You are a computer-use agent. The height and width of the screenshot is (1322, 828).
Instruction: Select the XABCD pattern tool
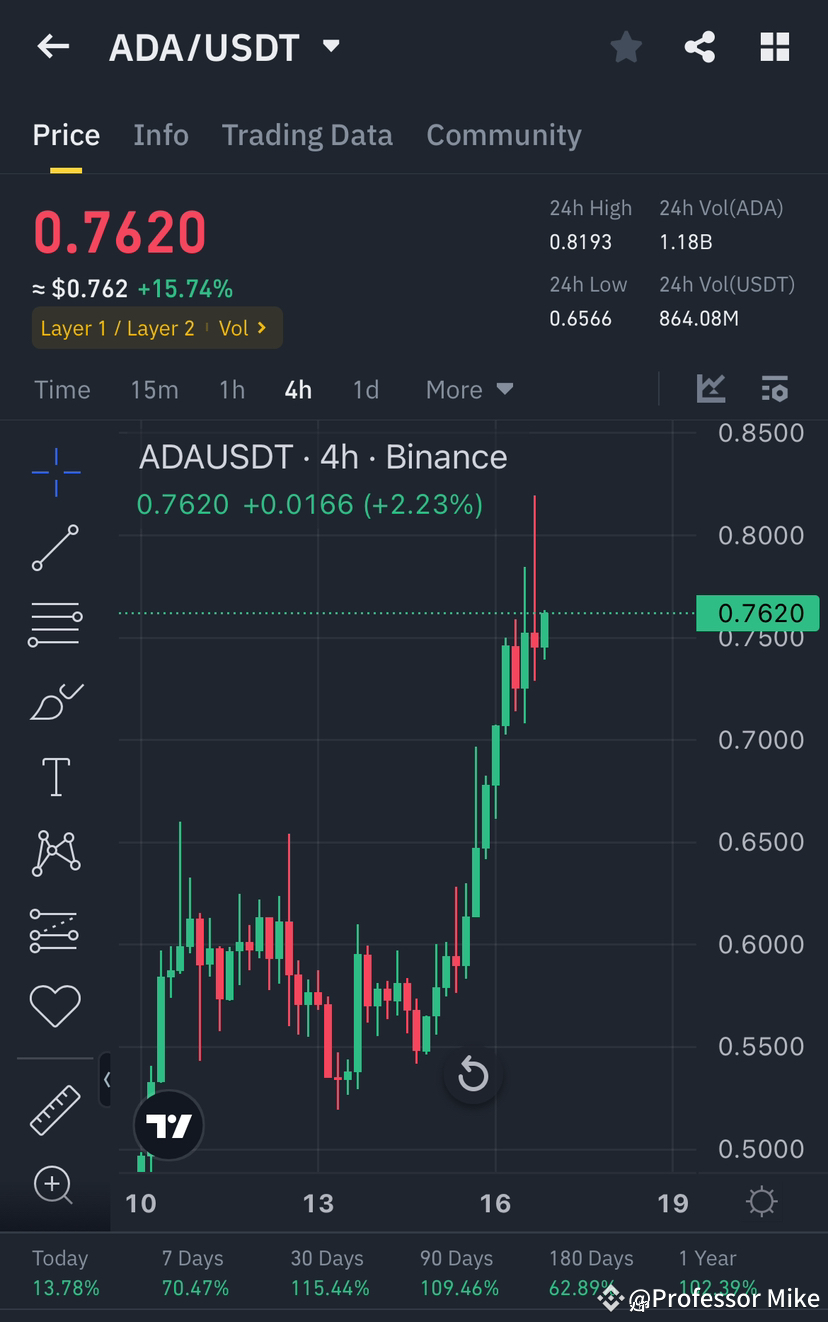(55, 853)
